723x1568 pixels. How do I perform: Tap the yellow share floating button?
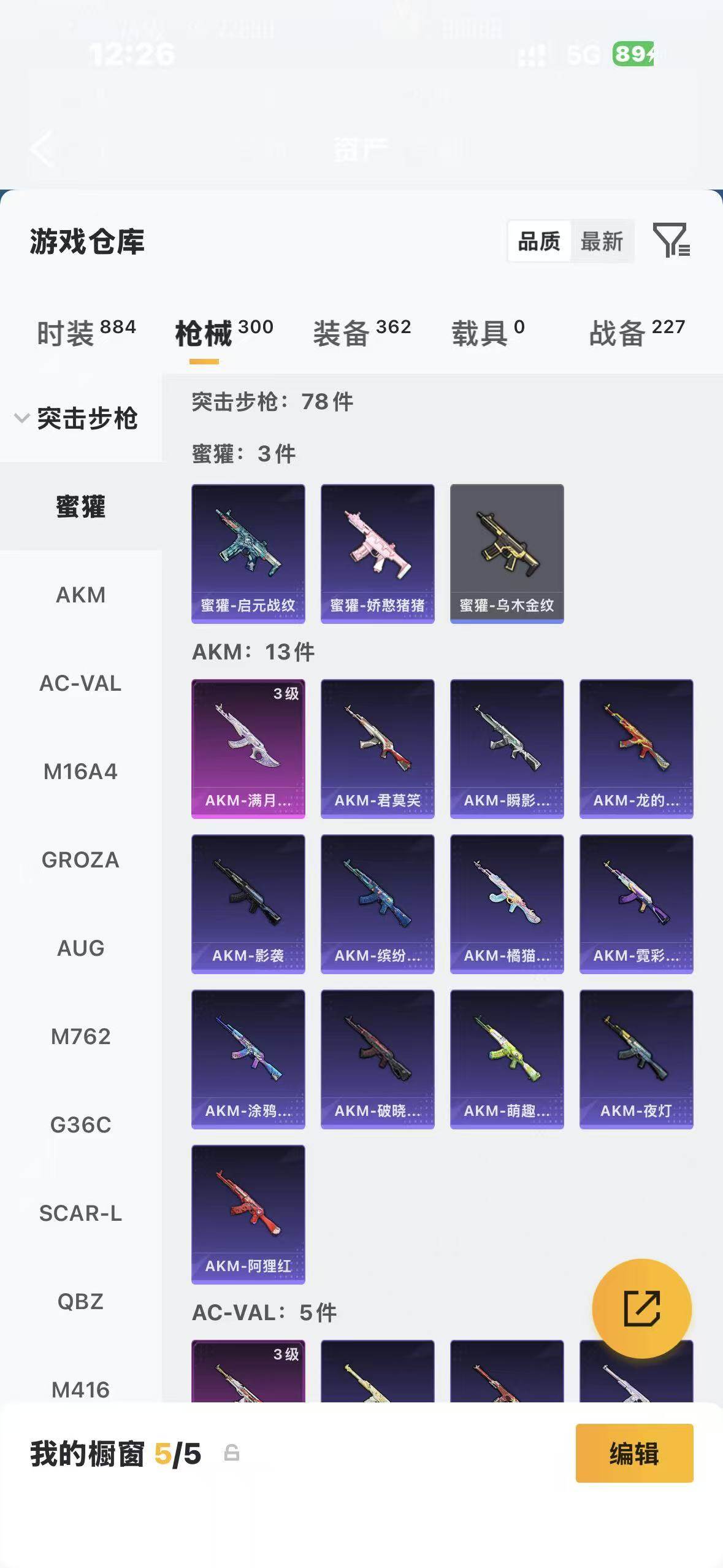pos(642,1309)
